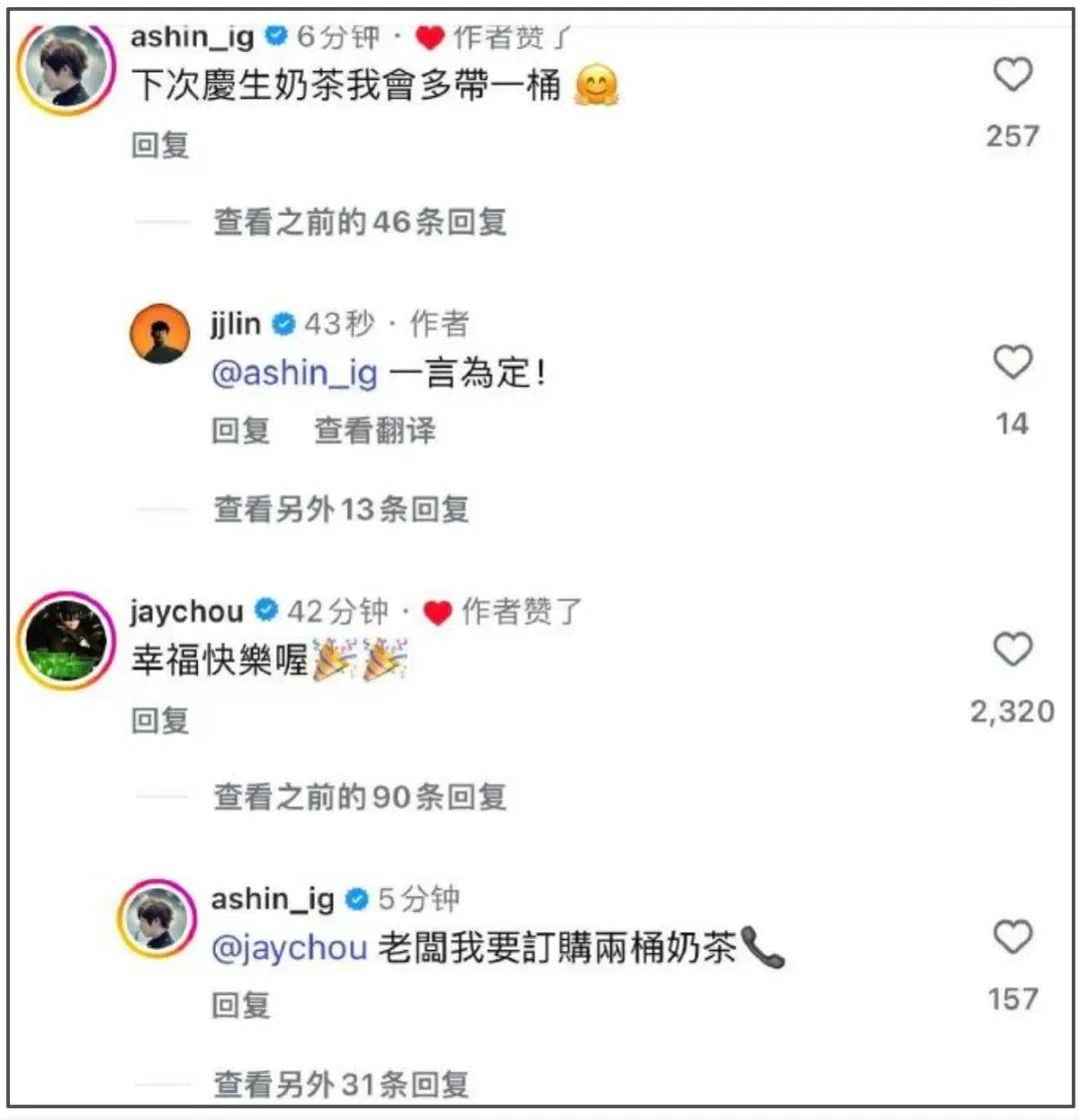Like ashin_ig's comment about 下次慶生奶茶
The image size is (1079, 1120).
(x=1012, y=75)
